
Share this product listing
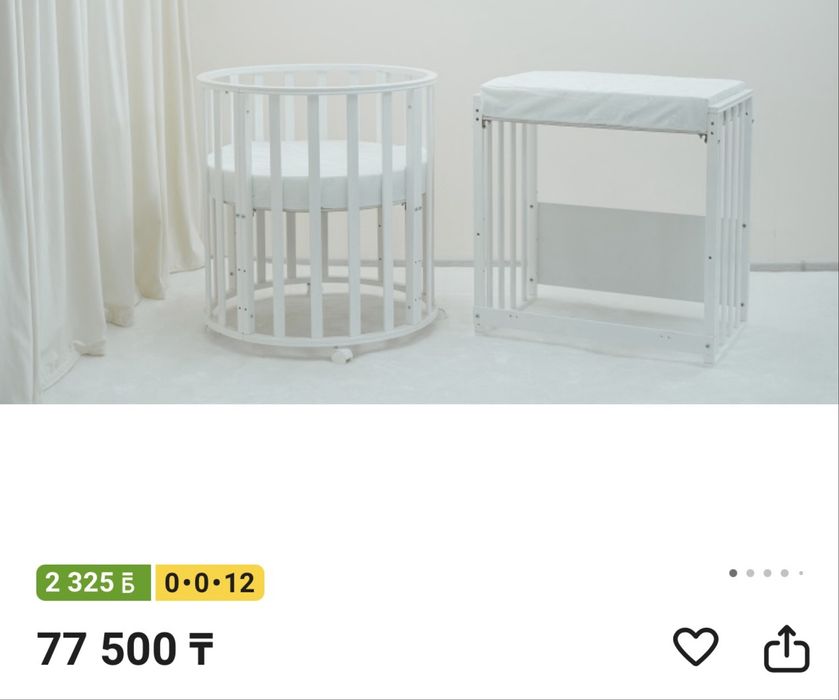pyautogui.click(x=786, y=648)
